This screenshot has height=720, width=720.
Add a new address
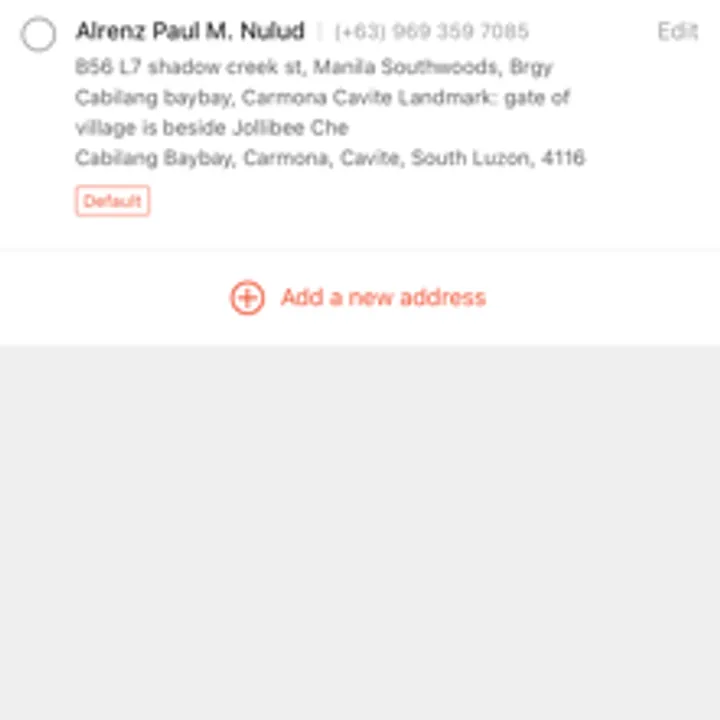click(359, 298)
